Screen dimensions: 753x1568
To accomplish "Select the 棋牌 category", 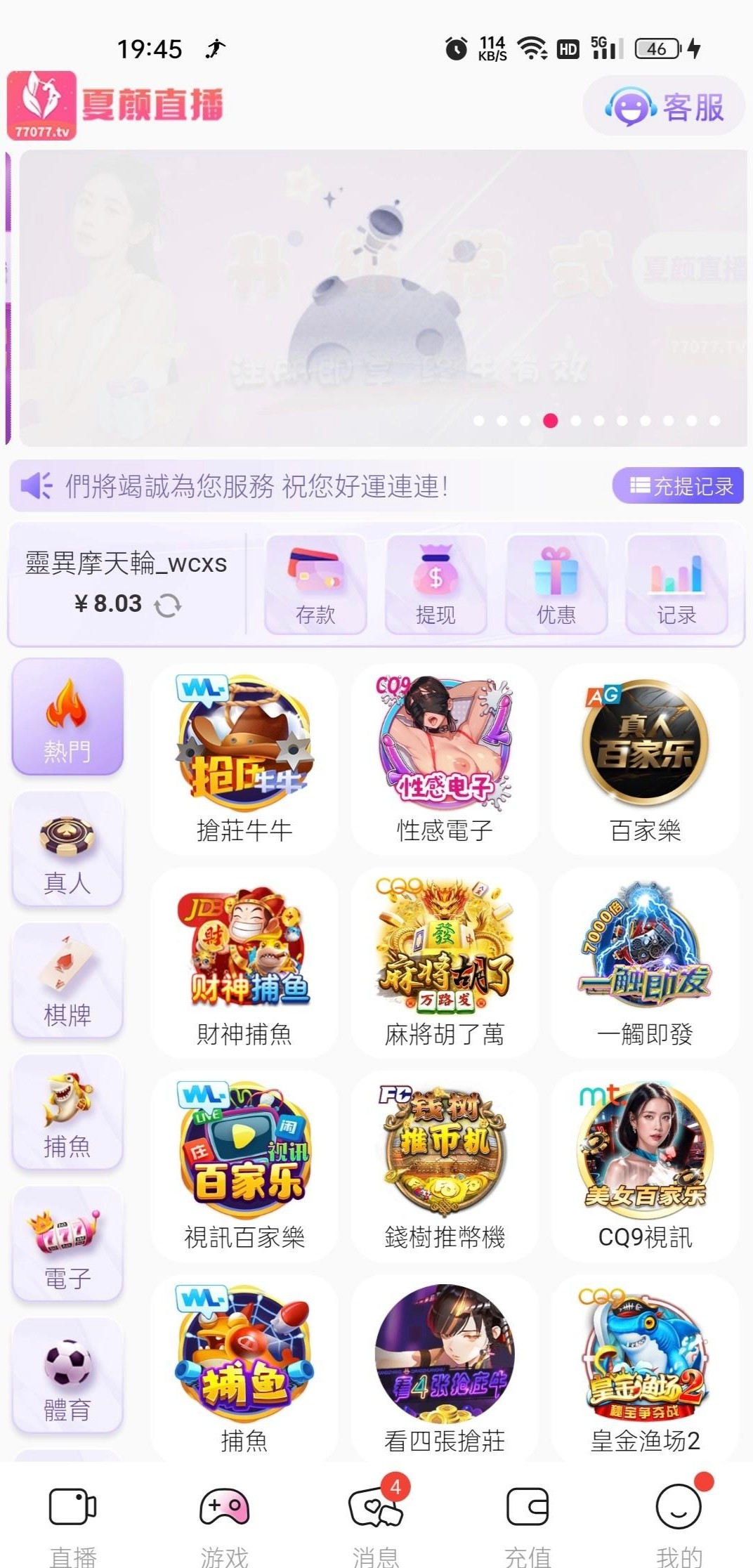I will coord(67,981).
